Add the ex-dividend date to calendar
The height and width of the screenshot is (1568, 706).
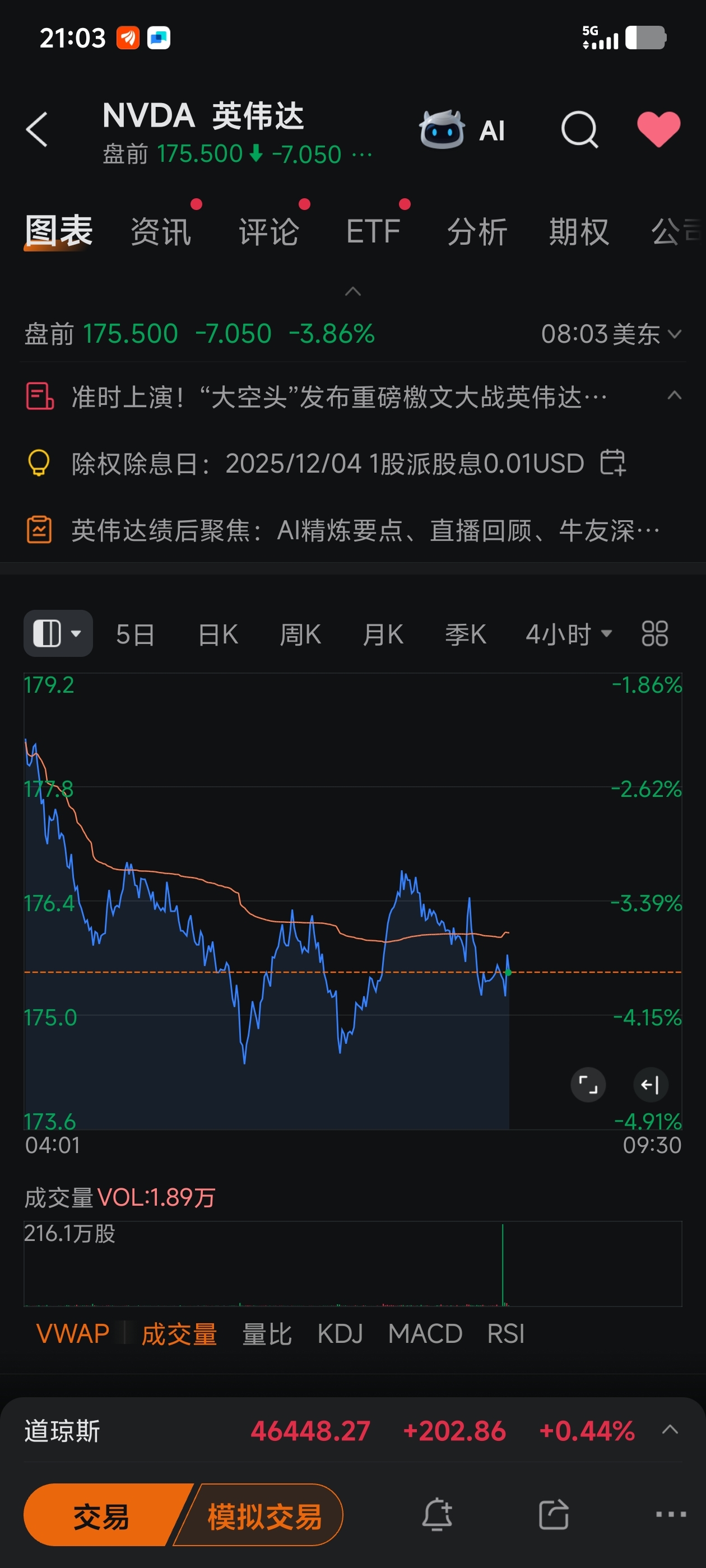point(612,463)
